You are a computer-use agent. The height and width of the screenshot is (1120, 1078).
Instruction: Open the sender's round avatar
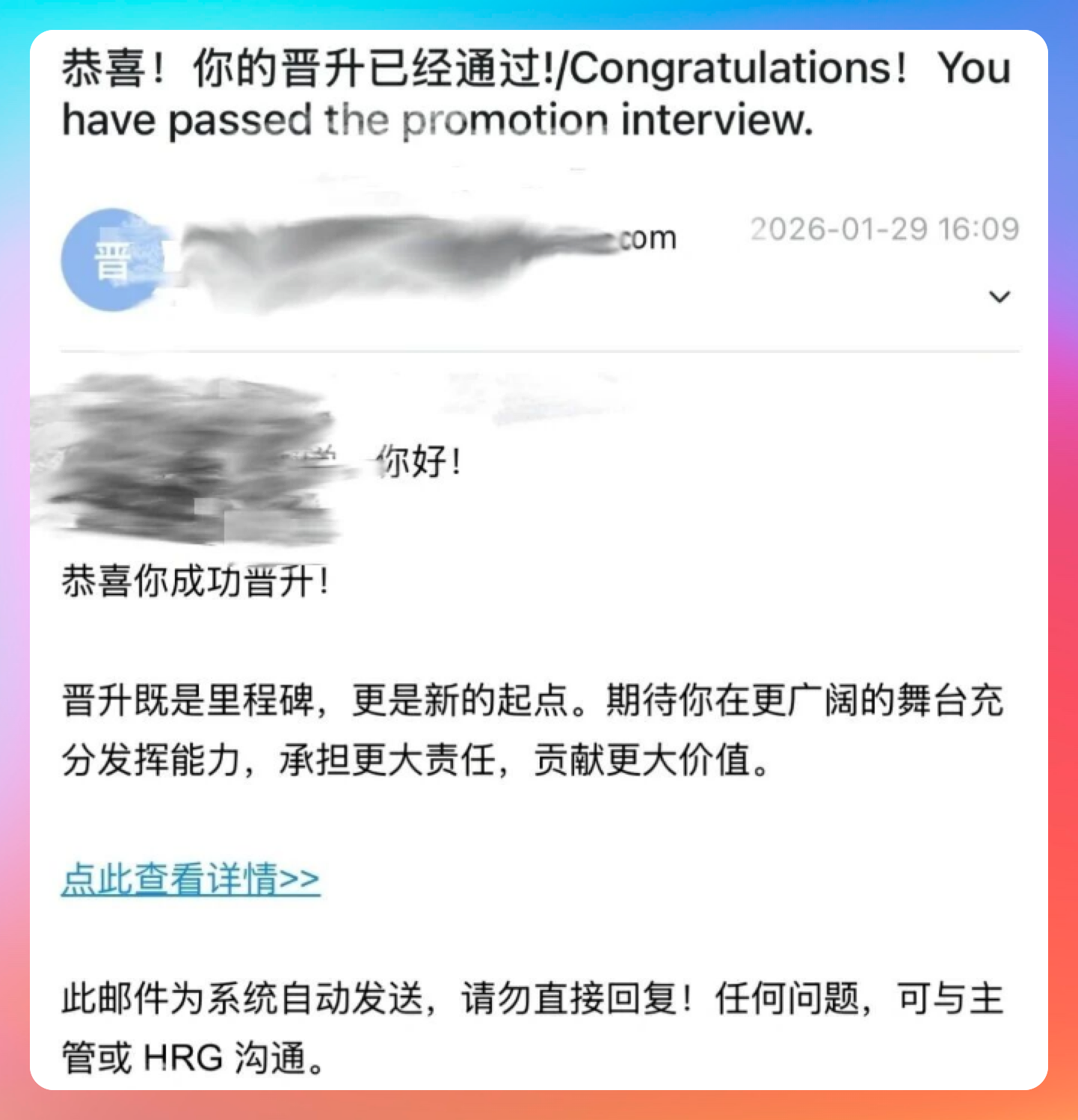point(112,260)
